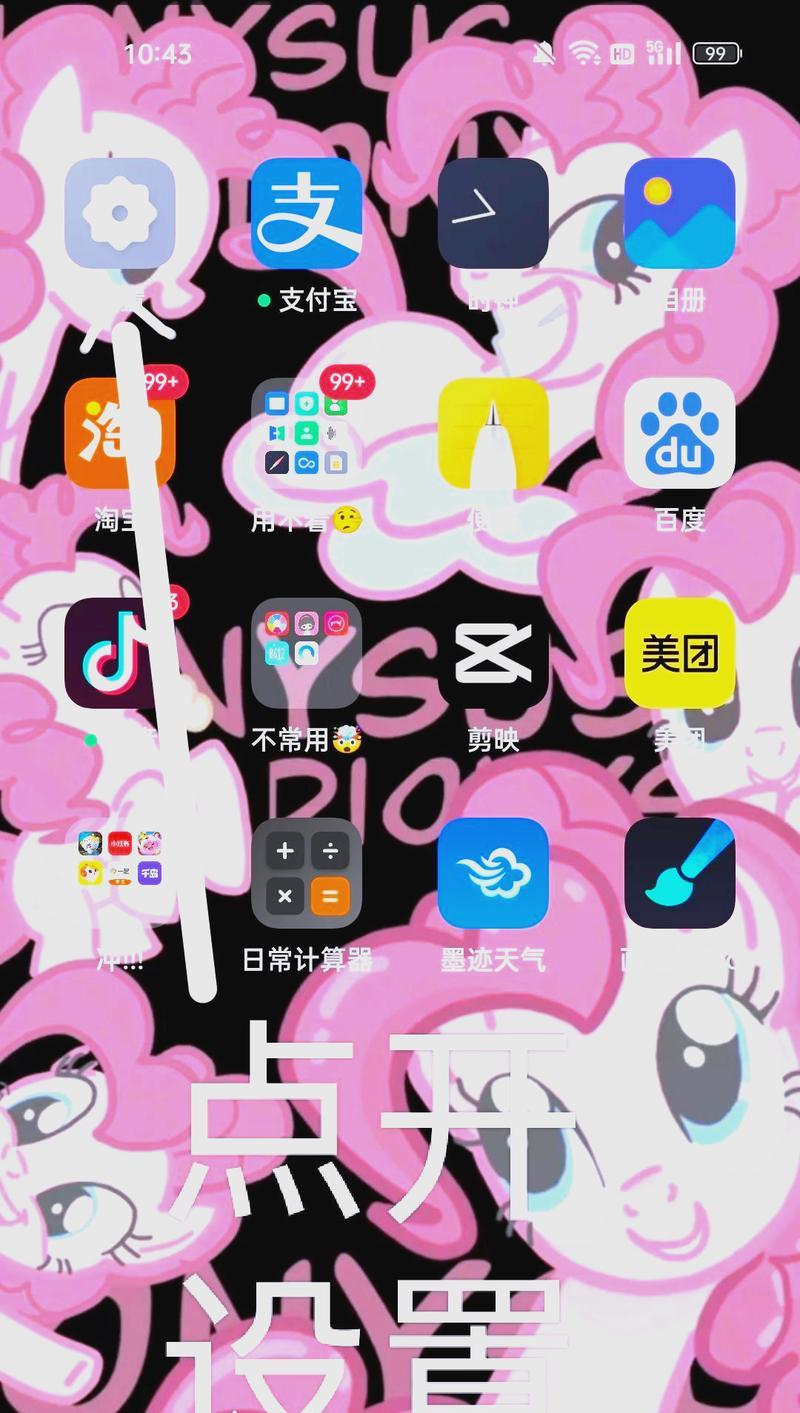Launch 日常计算器 calculator
The image size is (800, 1413).
point(306,873)
